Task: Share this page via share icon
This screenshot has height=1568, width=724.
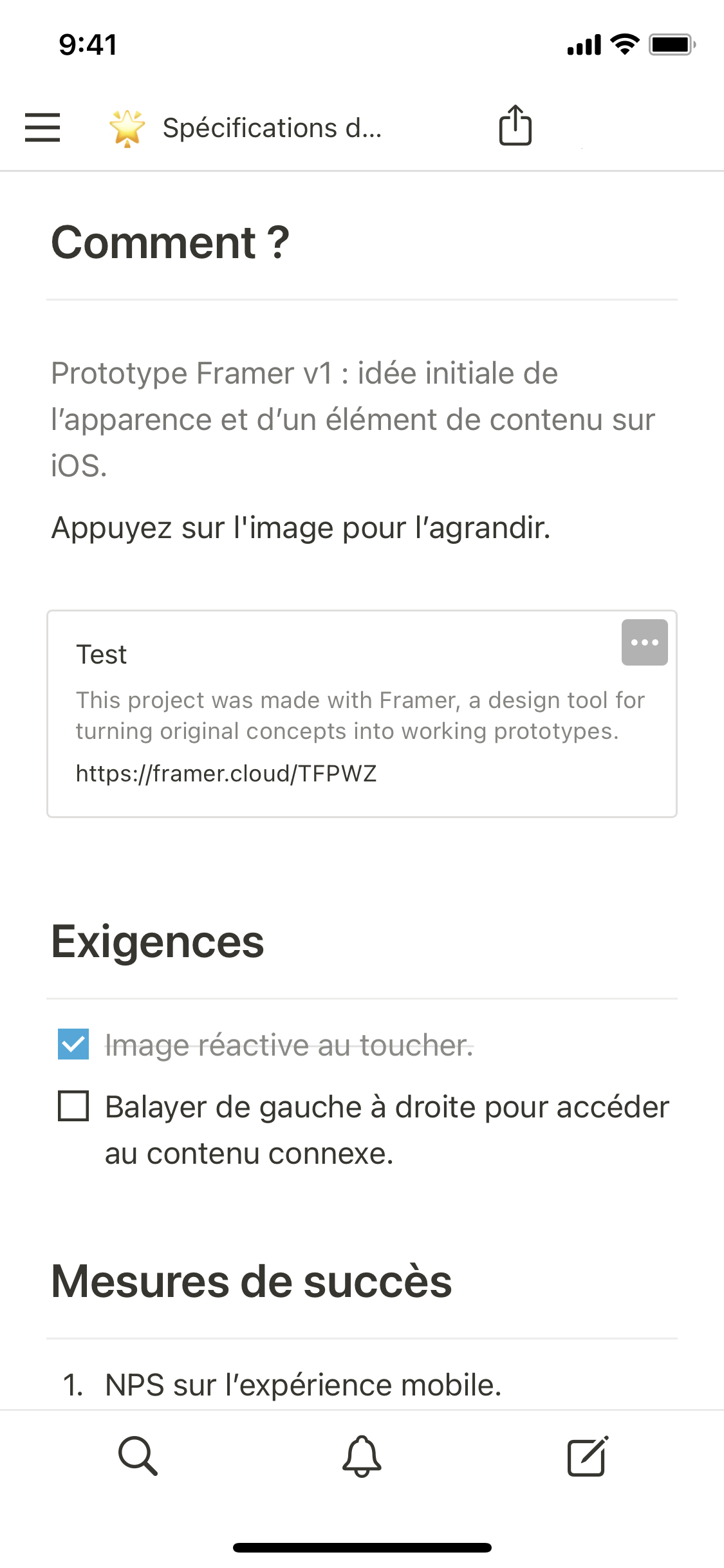Action: [515, 126]
